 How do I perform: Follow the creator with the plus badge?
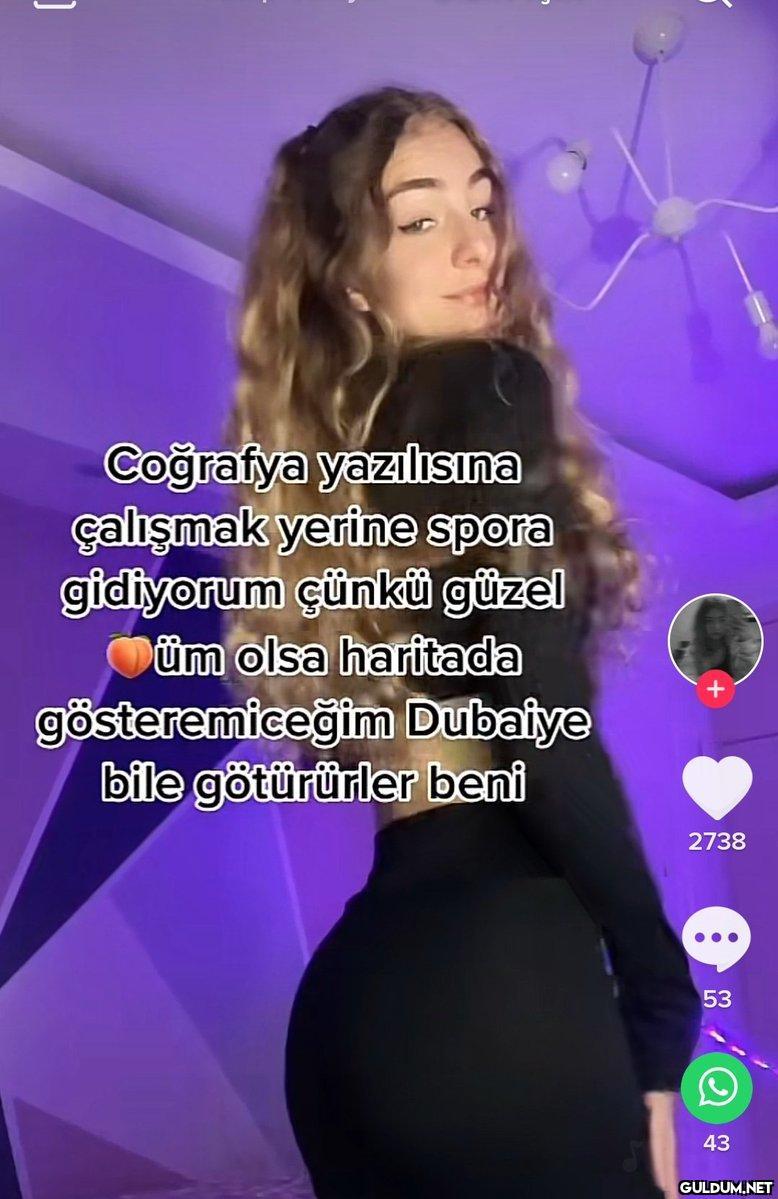click(716, 690)
